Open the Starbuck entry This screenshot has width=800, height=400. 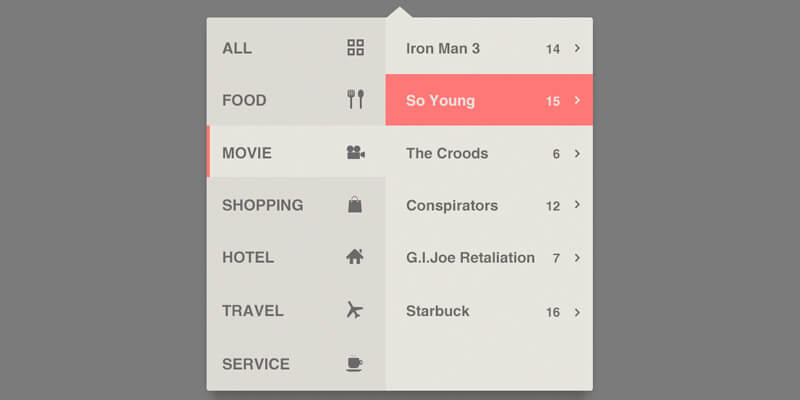click(x=488, y=311)
